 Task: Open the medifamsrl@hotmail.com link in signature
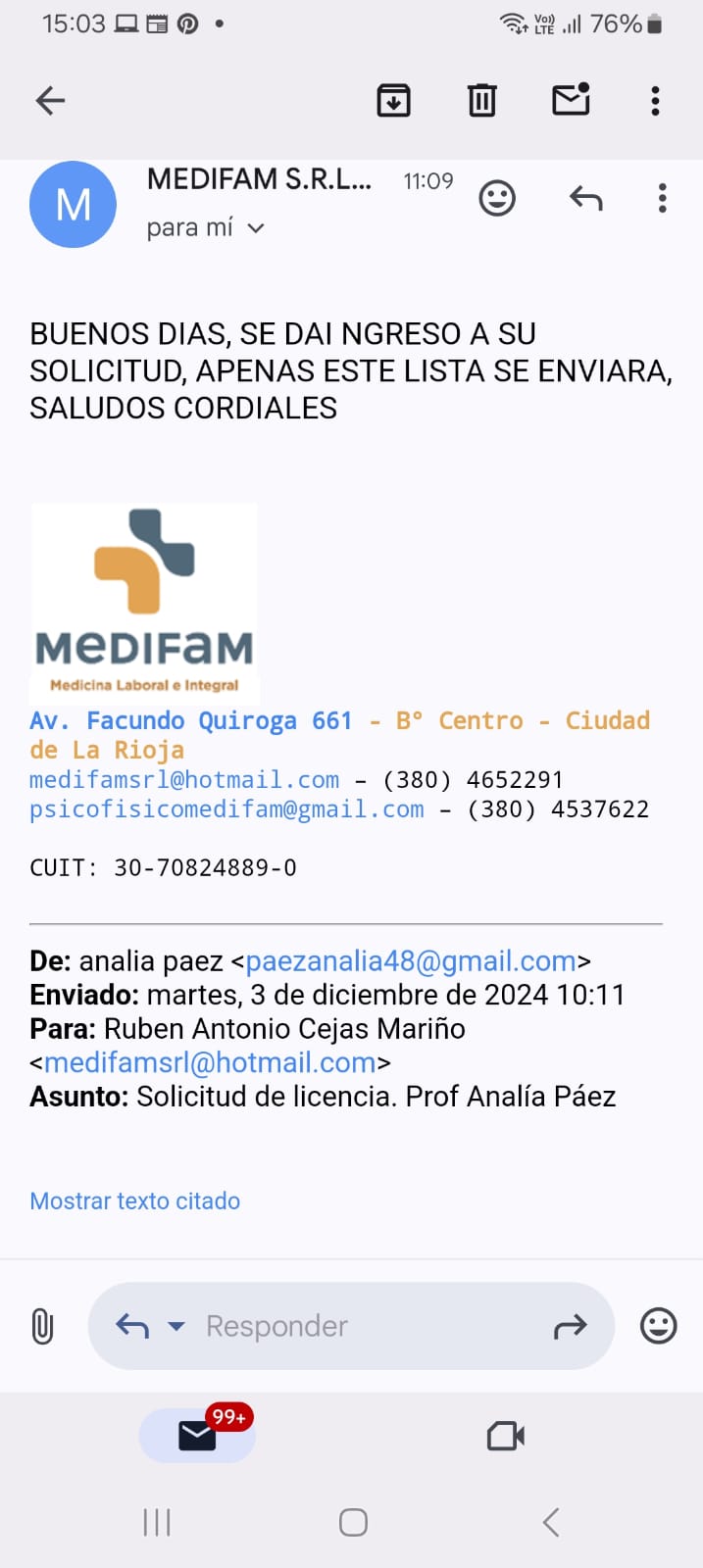click(x=184, y=780)
